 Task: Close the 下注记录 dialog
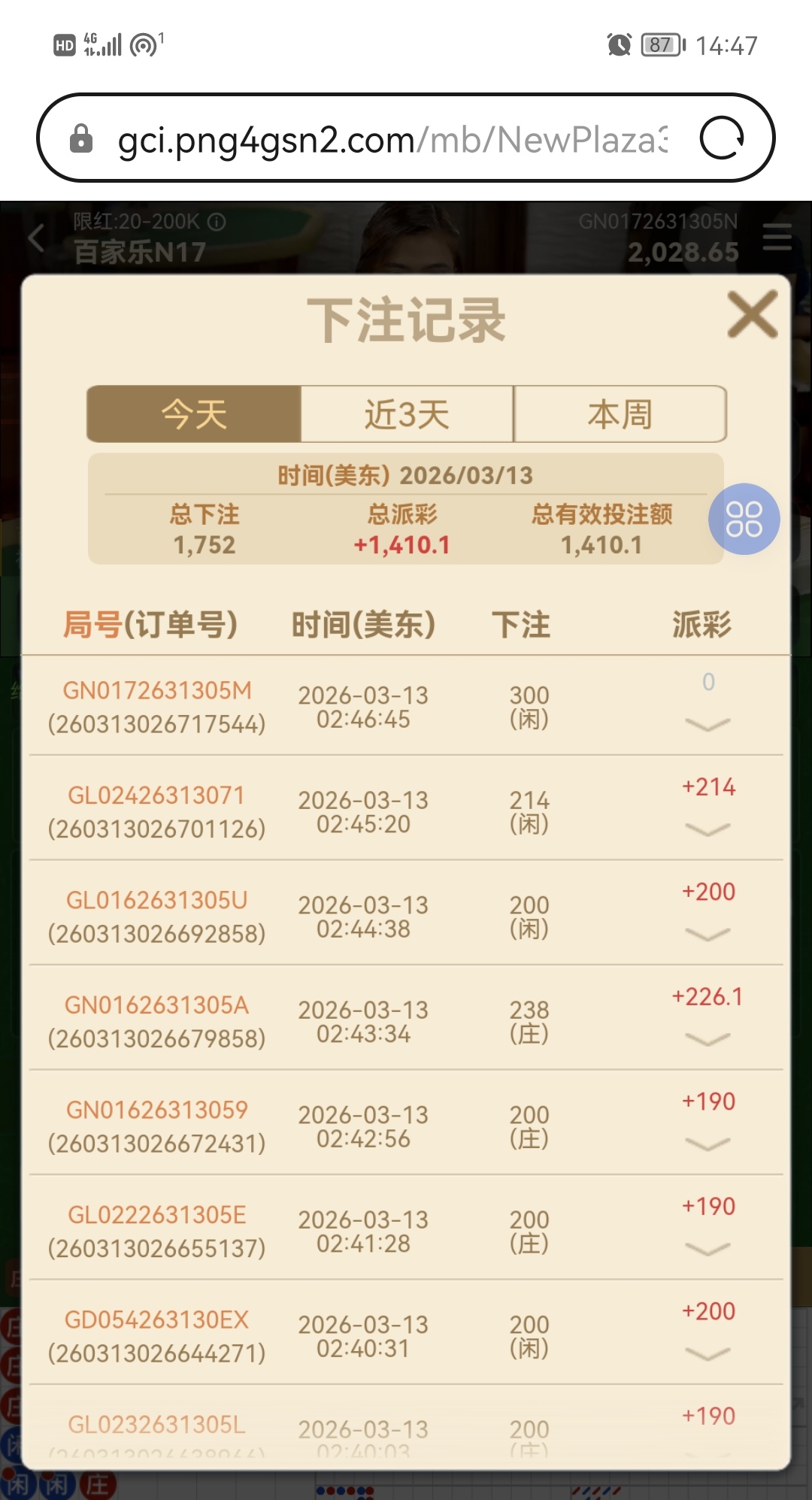click(752, 314)
